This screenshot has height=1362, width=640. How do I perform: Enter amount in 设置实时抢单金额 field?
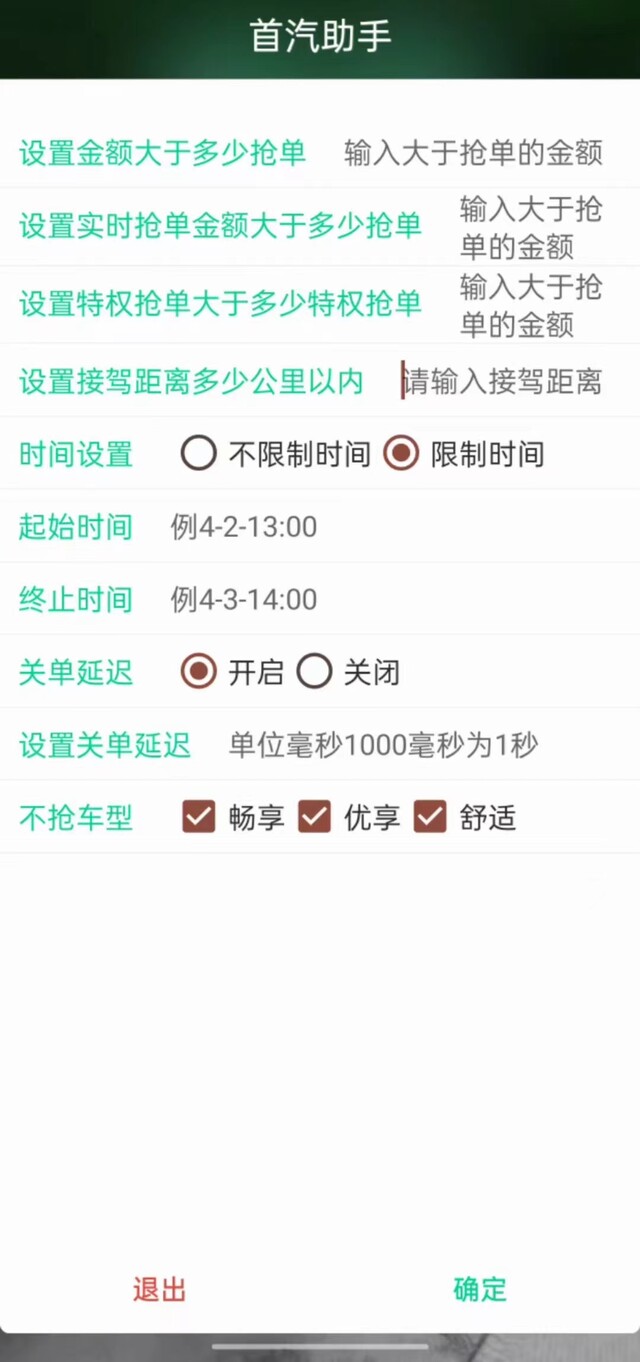(x=532, y=227)
